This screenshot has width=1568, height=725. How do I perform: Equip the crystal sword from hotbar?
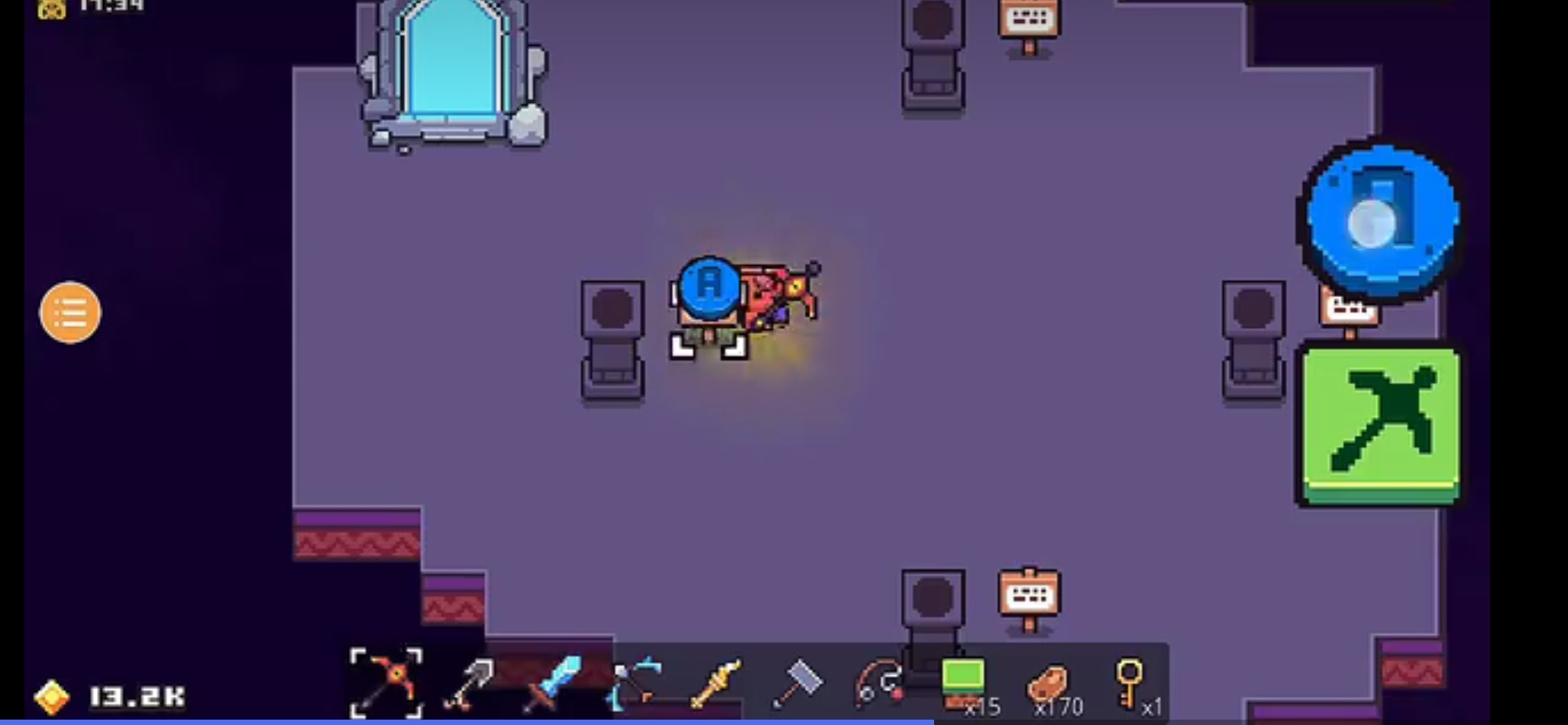(x=551, y=682)
